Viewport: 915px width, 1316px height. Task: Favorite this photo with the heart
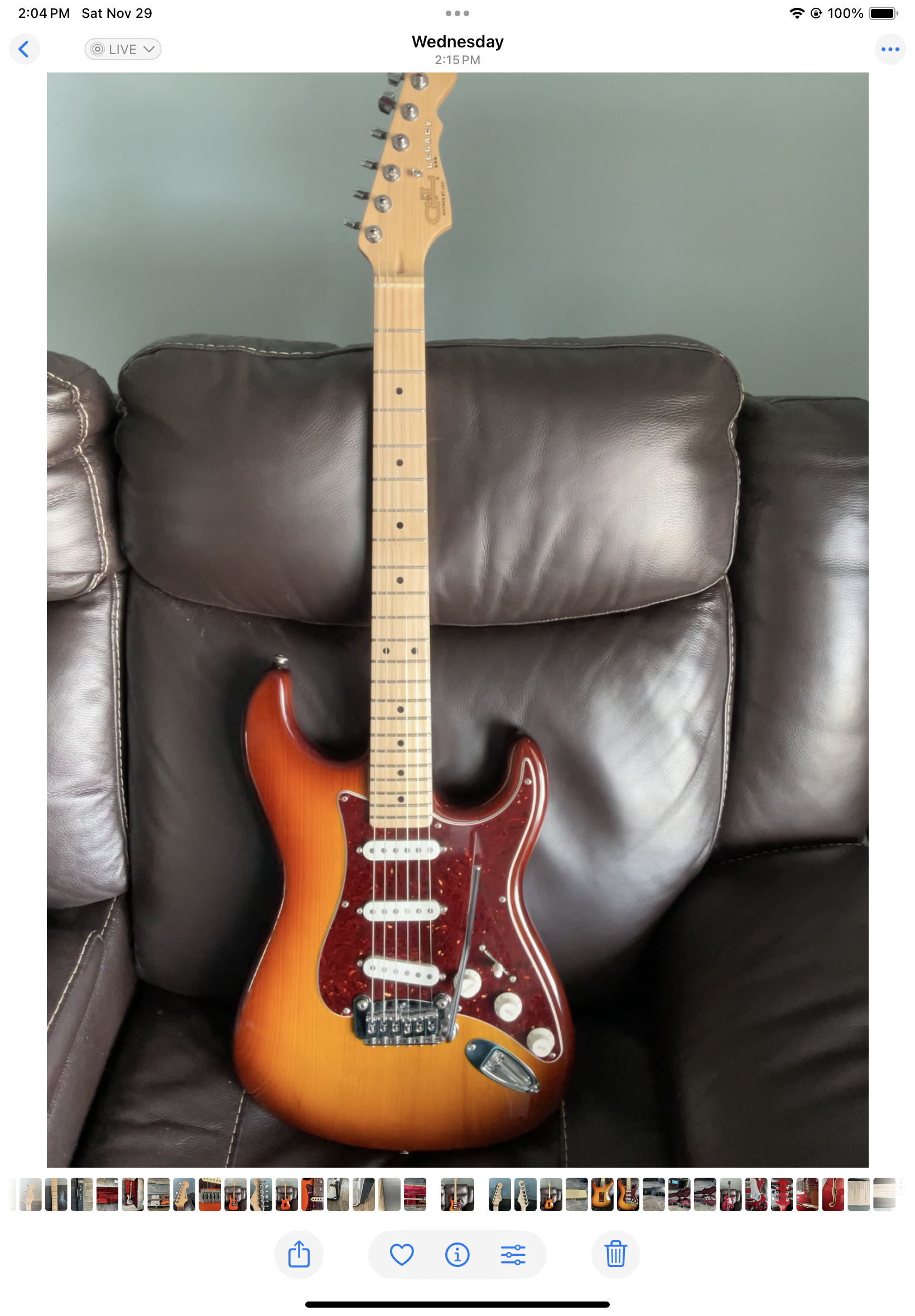point(401,1254)
